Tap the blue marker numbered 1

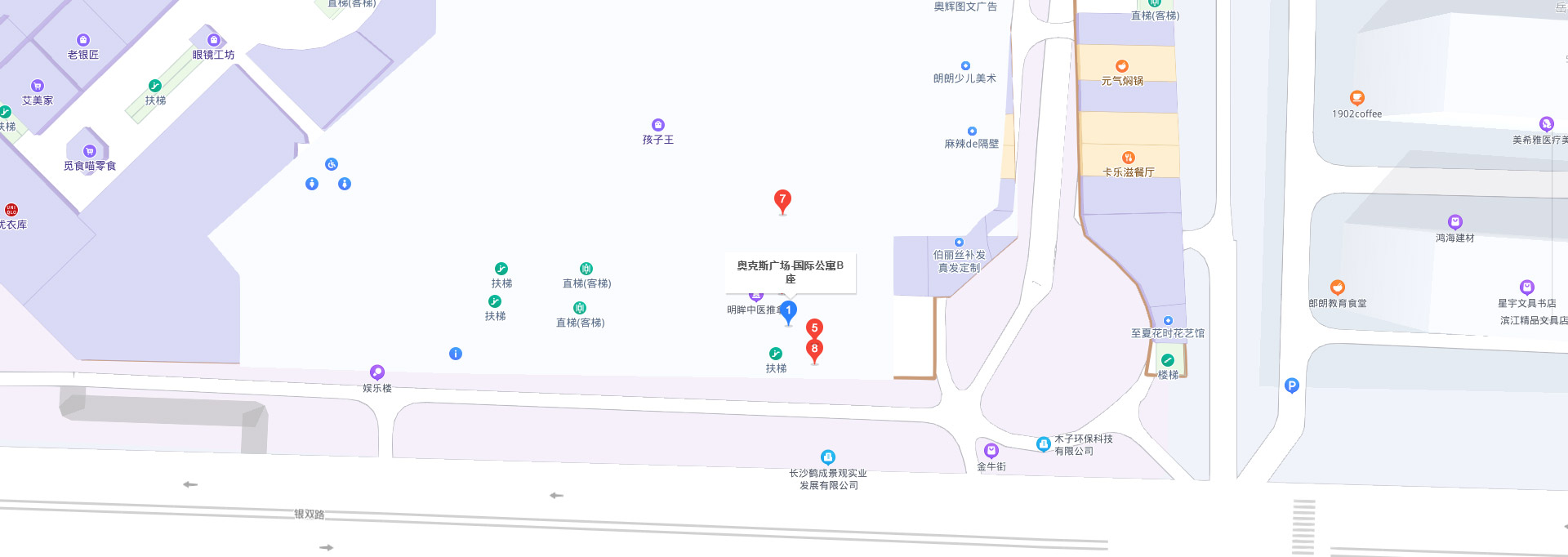coord(788,311)
